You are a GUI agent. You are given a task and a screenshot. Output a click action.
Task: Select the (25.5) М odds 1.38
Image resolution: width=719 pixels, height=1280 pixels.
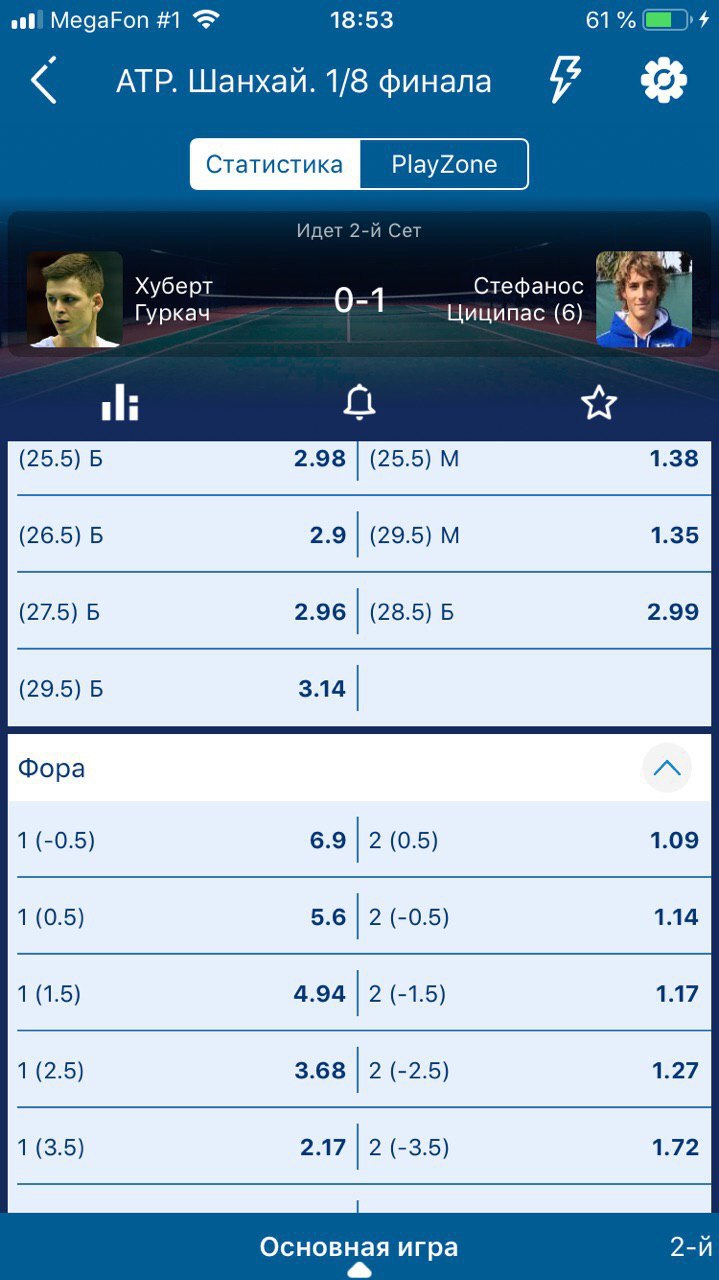tap(534, 459)
